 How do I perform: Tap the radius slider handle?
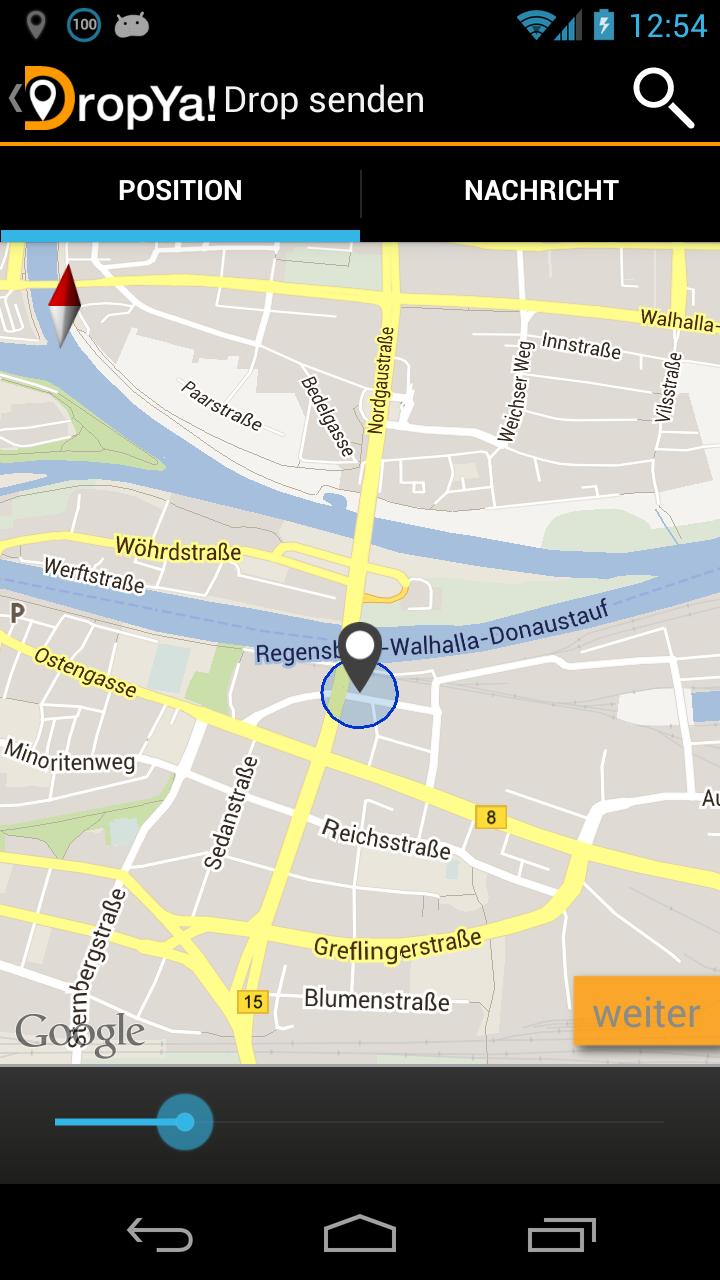click(185, 1122)
